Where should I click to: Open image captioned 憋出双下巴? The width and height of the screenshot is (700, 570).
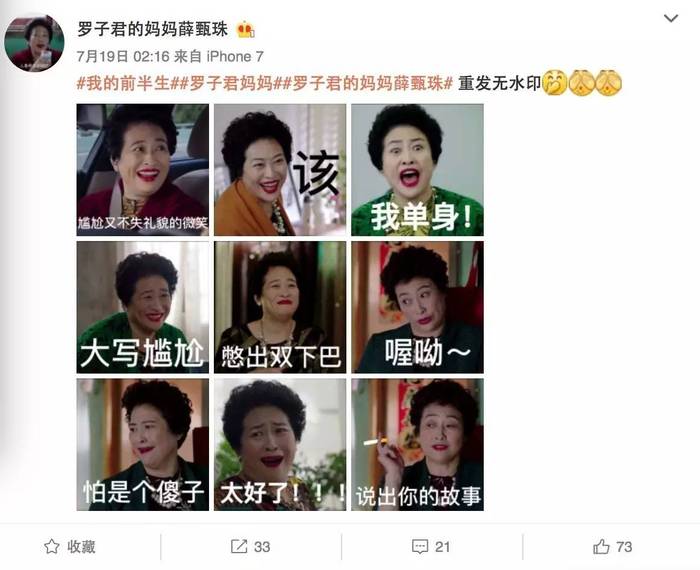pyautogui.click(x=280, y=307)
